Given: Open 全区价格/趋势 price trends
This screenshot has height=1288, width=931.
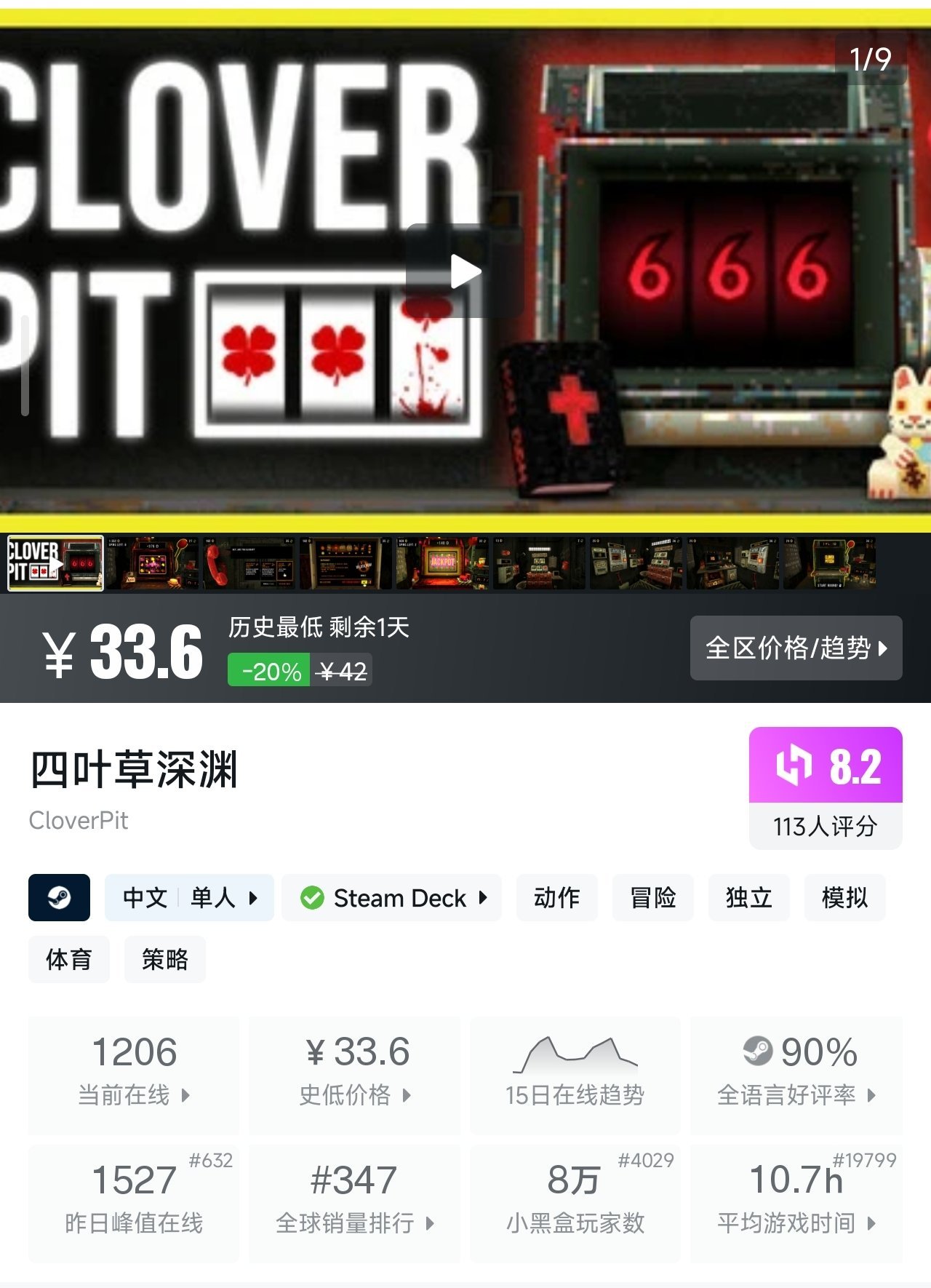Looking at the screenshot, I should coord(796,648).
